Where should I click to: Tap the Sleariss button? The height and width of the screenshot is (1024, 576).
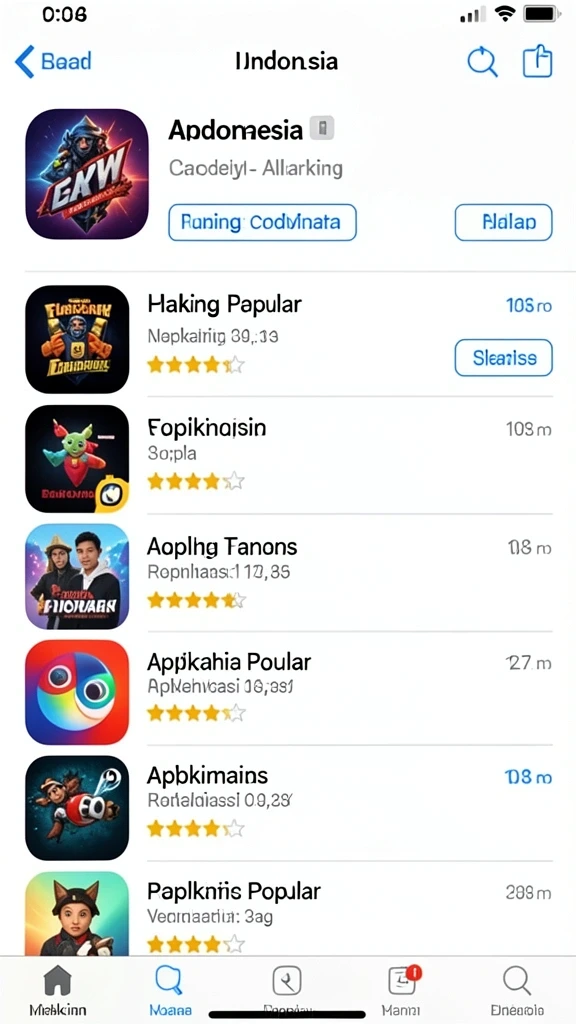click(504, 358)
